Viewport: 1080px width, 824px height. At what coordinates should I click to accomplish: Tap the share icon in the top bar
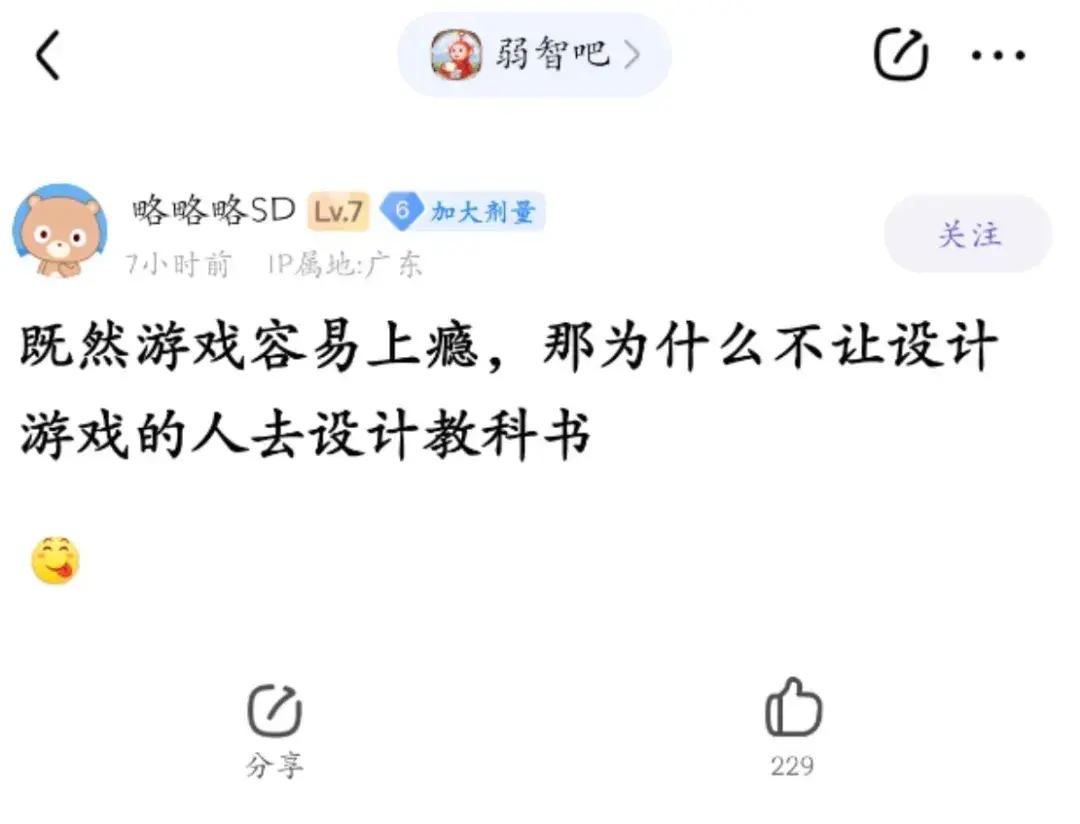click(x=901, y=54)
